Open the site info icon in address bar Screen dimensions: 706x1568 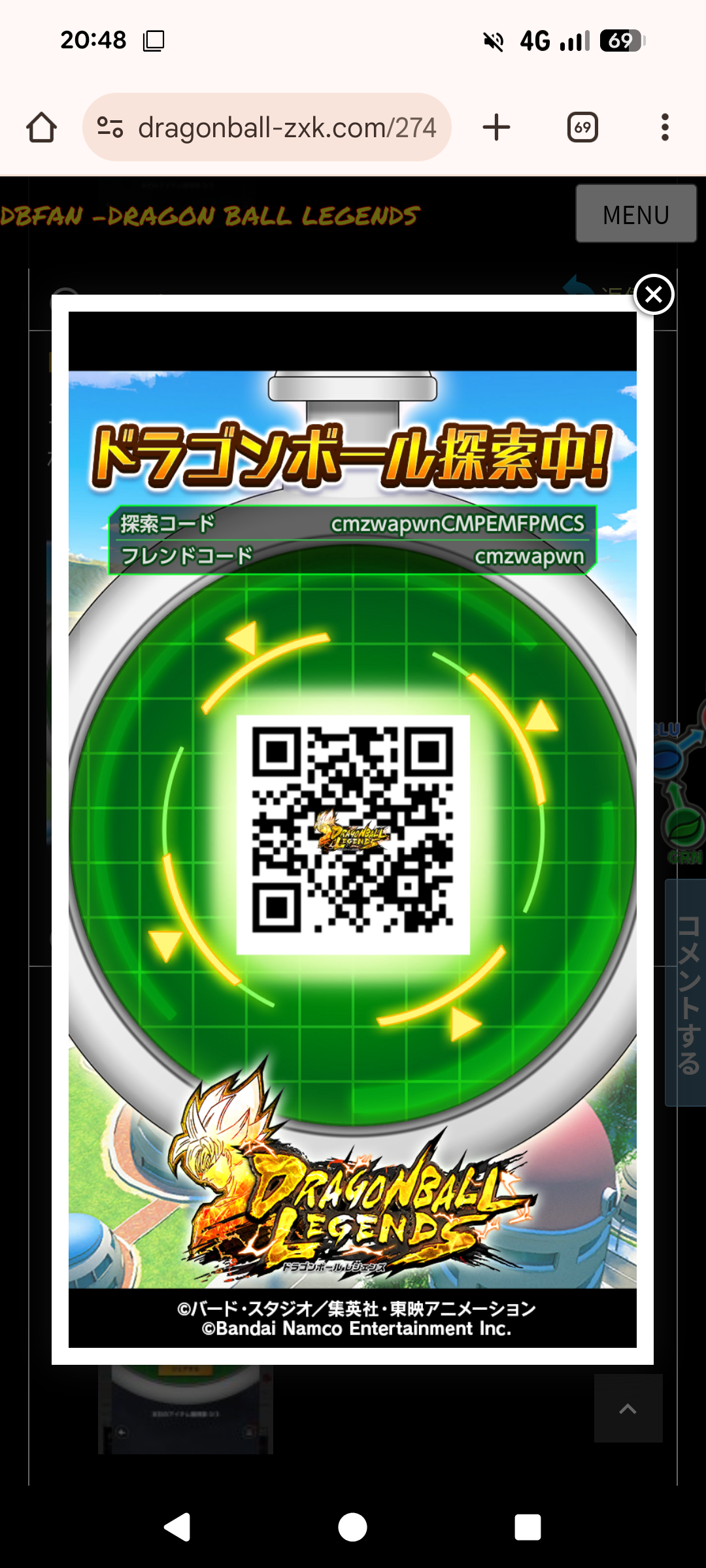tap(110, 127)
